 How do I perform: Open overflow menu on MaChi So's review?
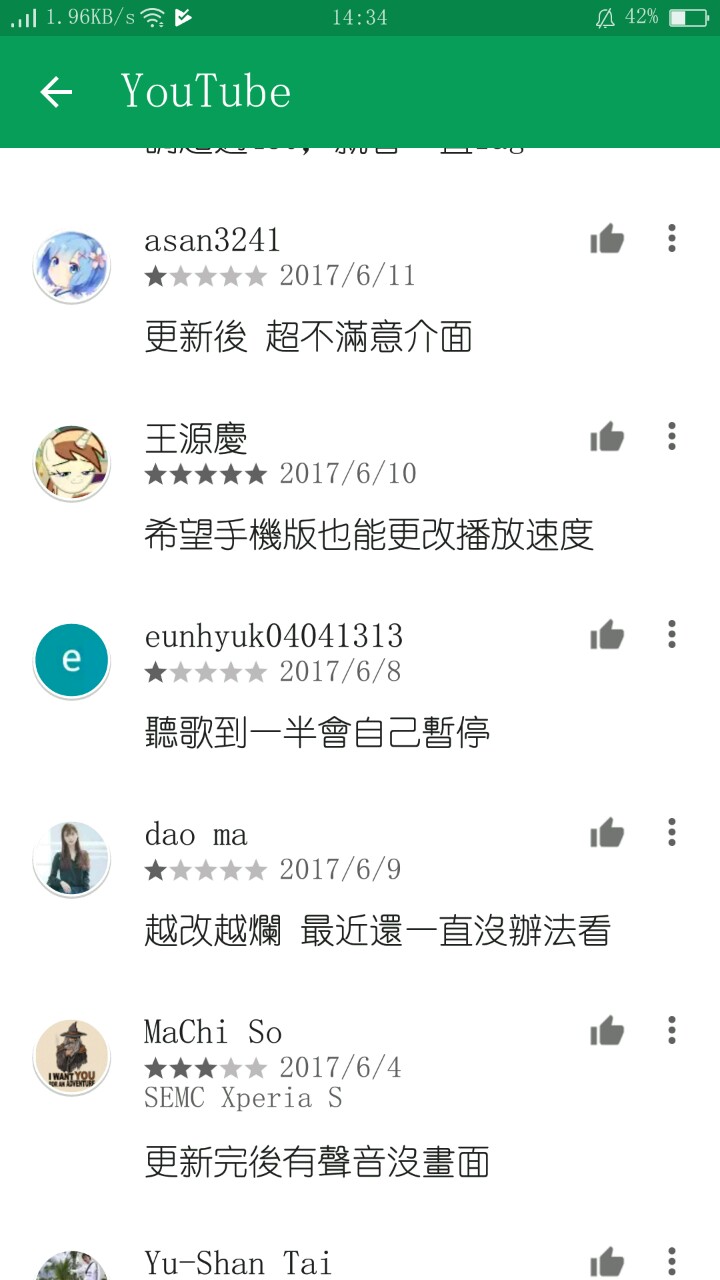coord(672,1030)
